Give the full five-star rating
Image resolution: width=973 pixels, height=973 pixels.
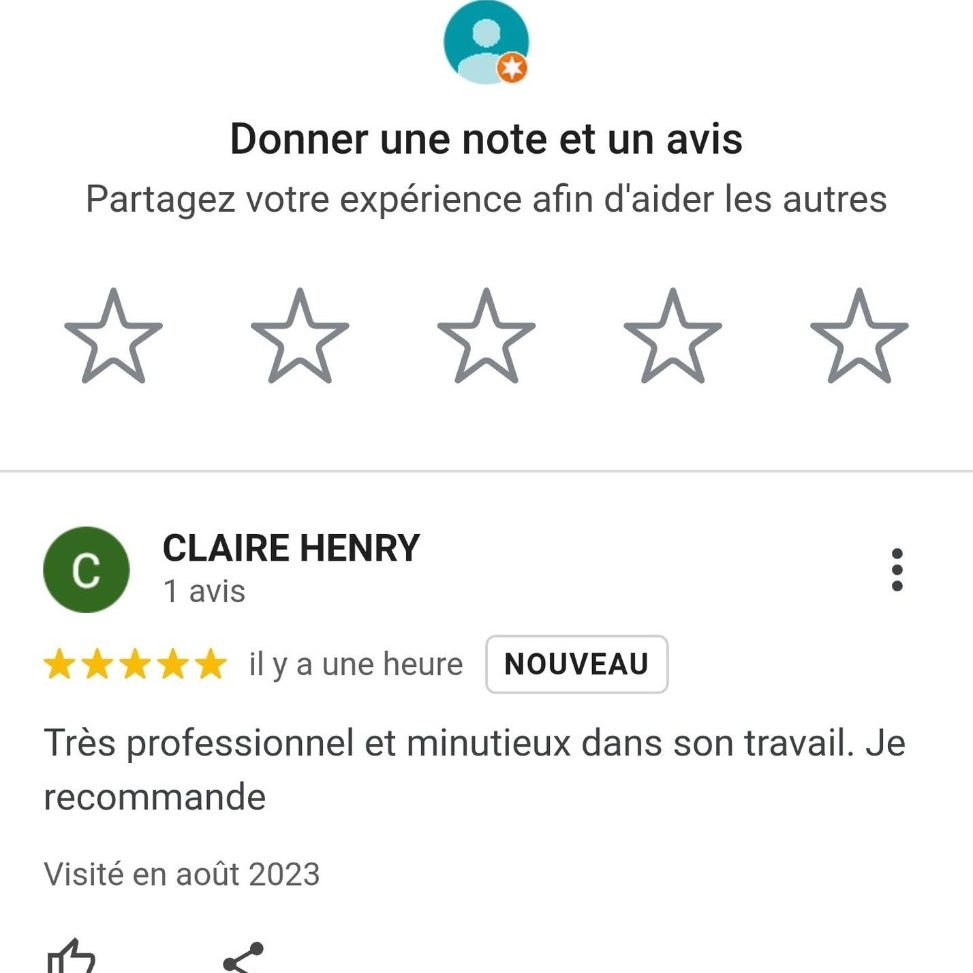coord(859,337)
